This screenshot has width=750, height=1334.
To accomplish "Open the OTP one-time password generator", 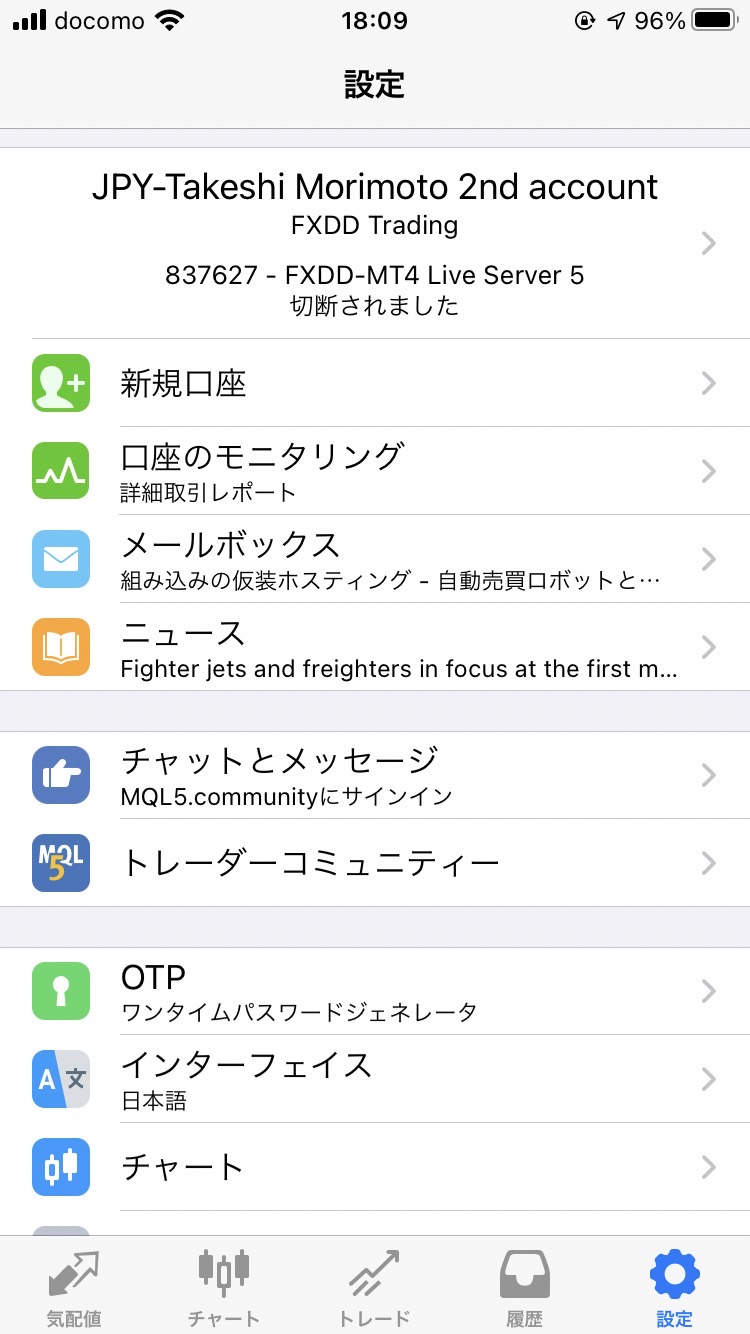I will [375, 991].
